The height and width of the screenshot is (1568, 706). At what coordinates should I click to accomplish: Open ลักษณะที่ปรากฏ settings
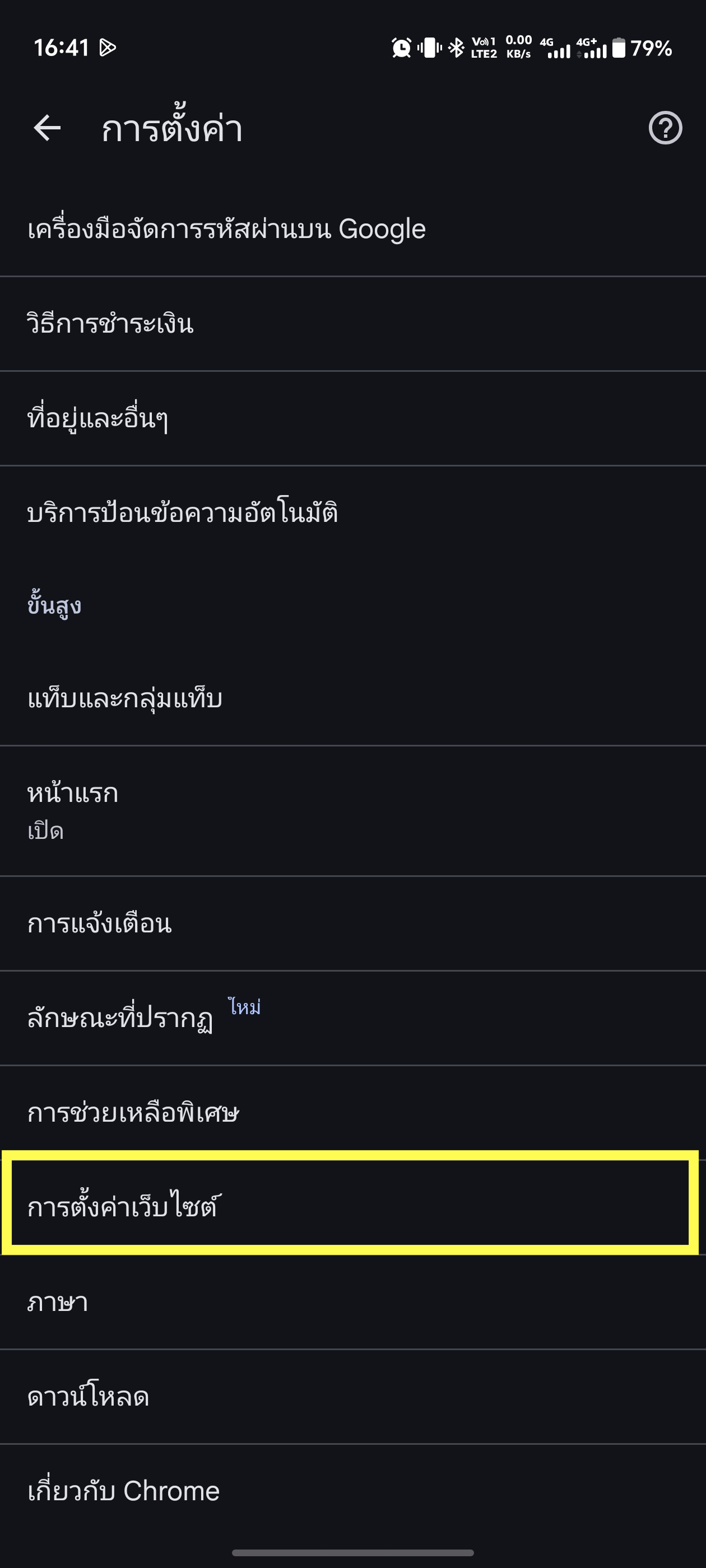click(352, 1018)
